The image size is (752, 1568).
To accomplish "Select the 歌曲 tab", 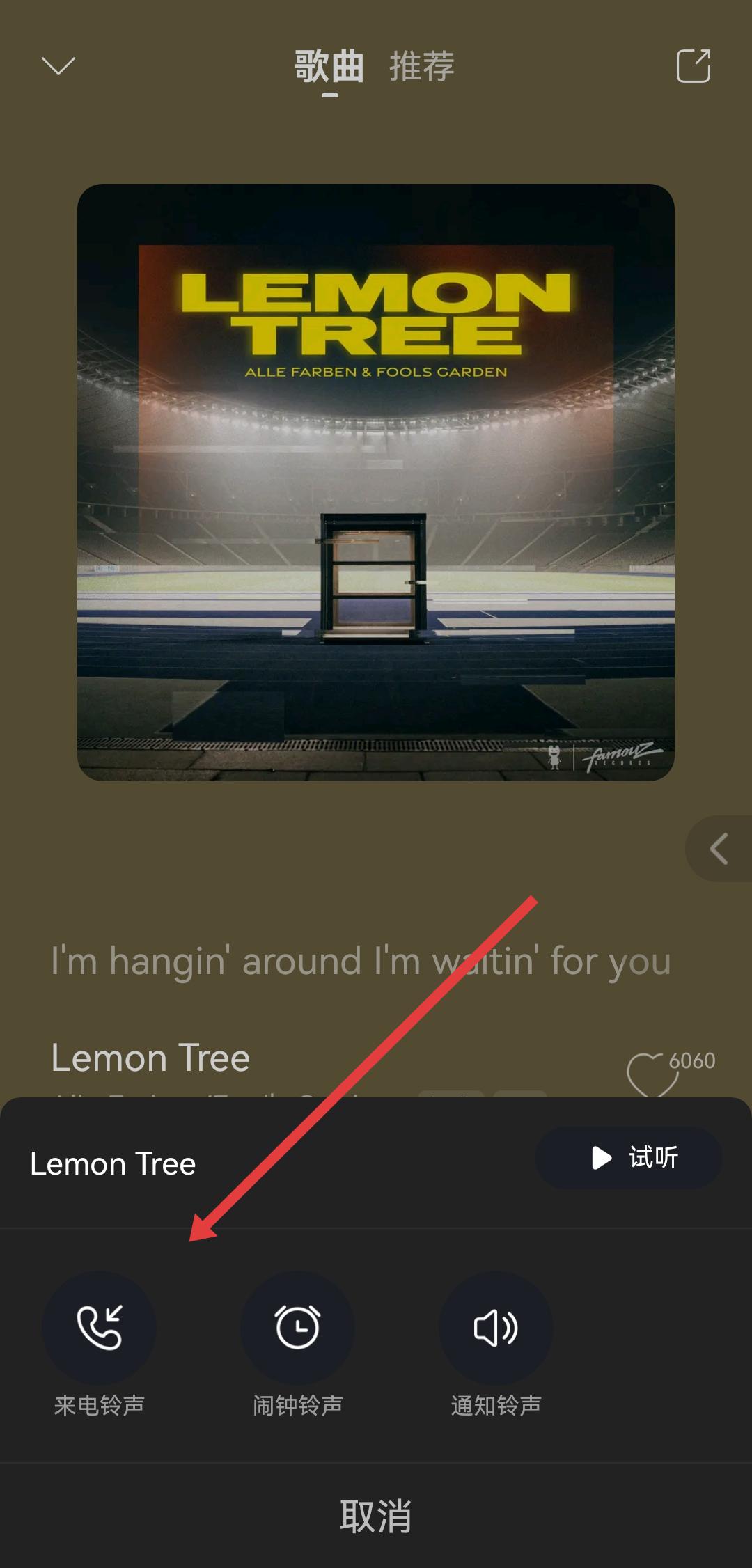I will click(329, 67).
